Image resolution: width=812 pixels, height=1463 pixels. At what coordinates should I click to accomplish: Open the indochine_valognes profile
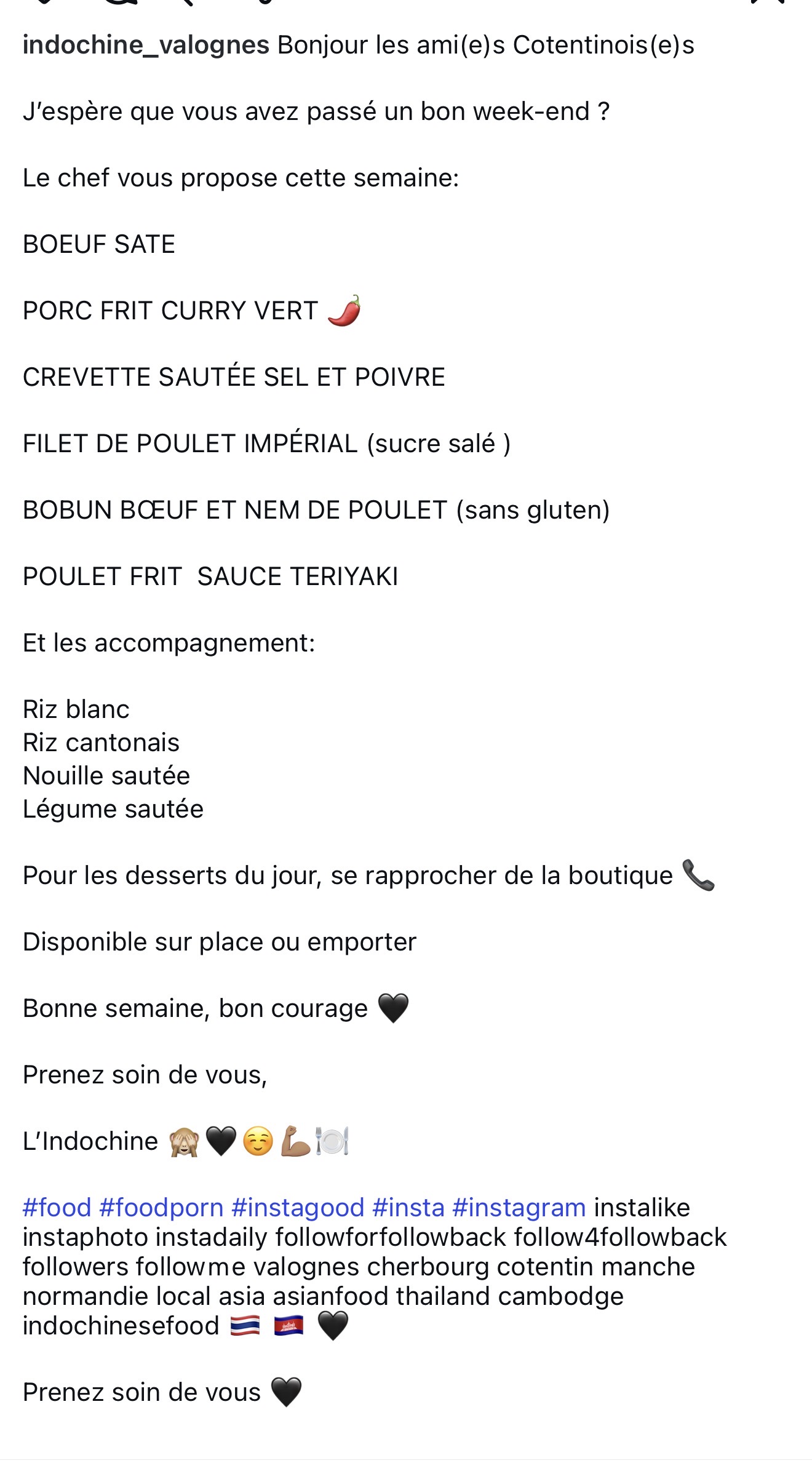146,46
